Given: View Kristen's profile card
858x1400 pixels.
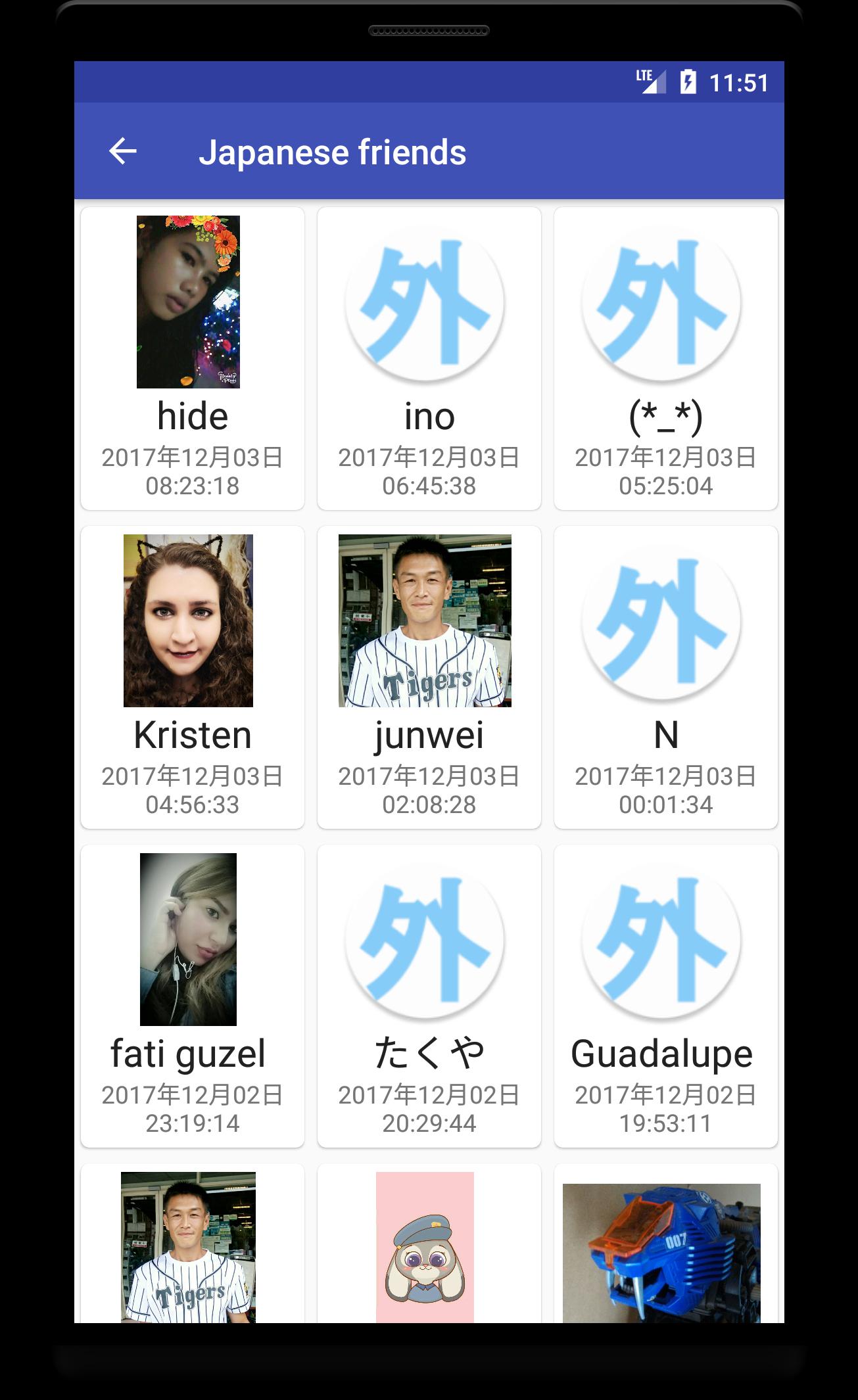Looking at the screenshot, I should pos(192,677).
